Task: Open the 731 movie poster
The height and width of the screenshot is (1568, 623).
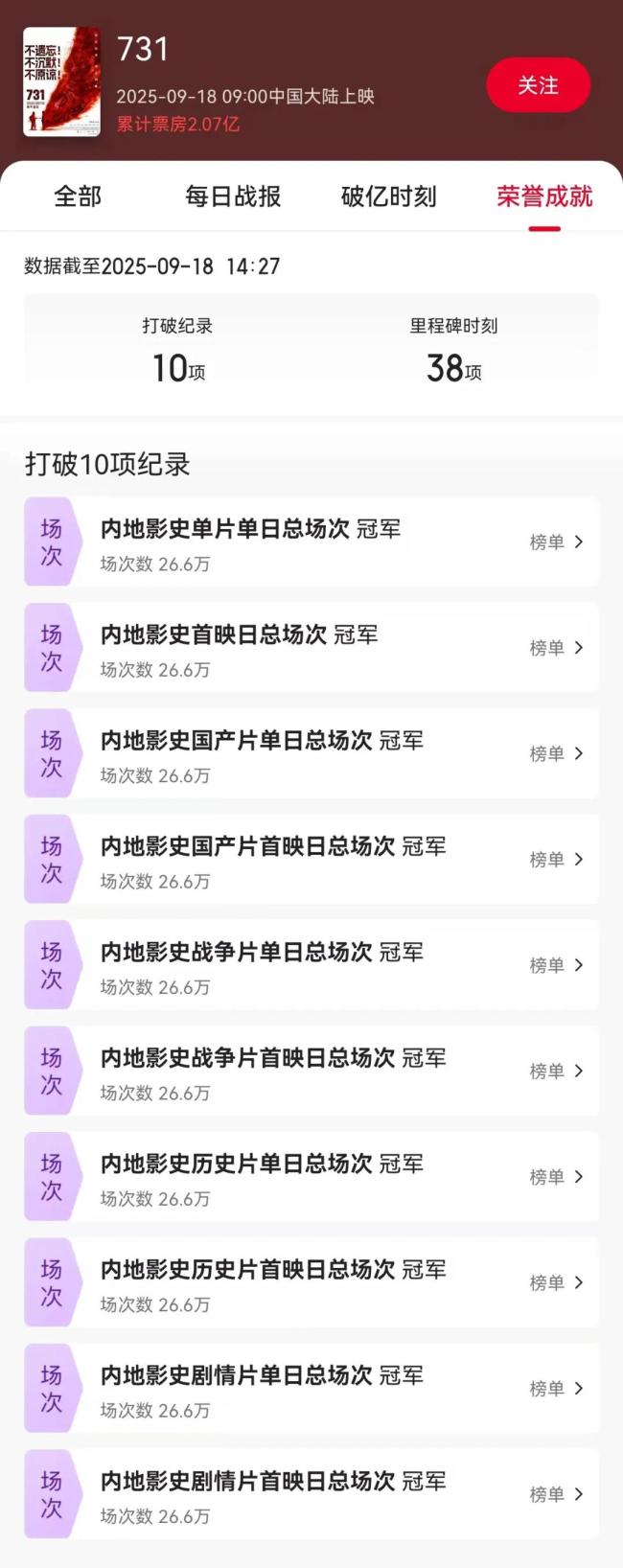Action: 61,81
